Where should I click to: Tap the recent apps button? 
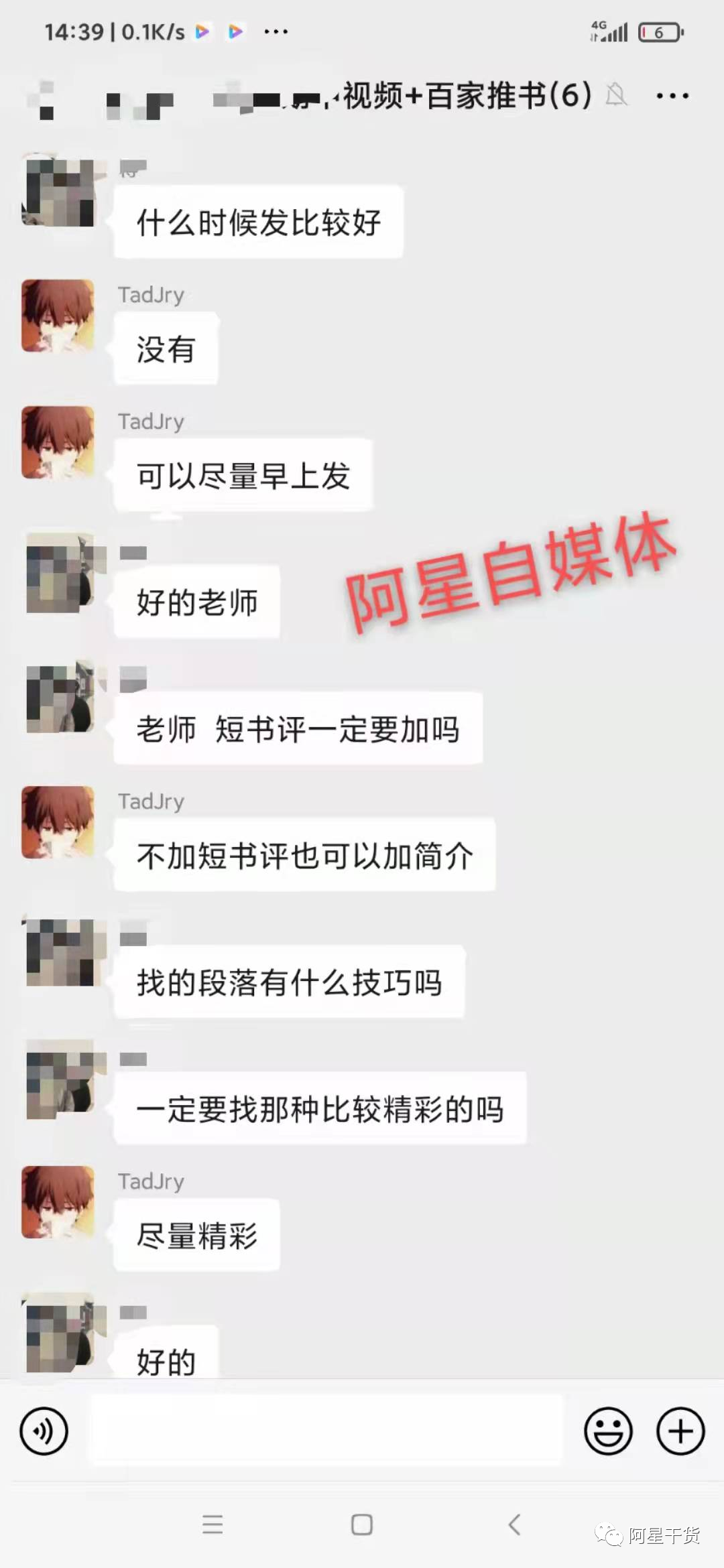click(213, 1525)
